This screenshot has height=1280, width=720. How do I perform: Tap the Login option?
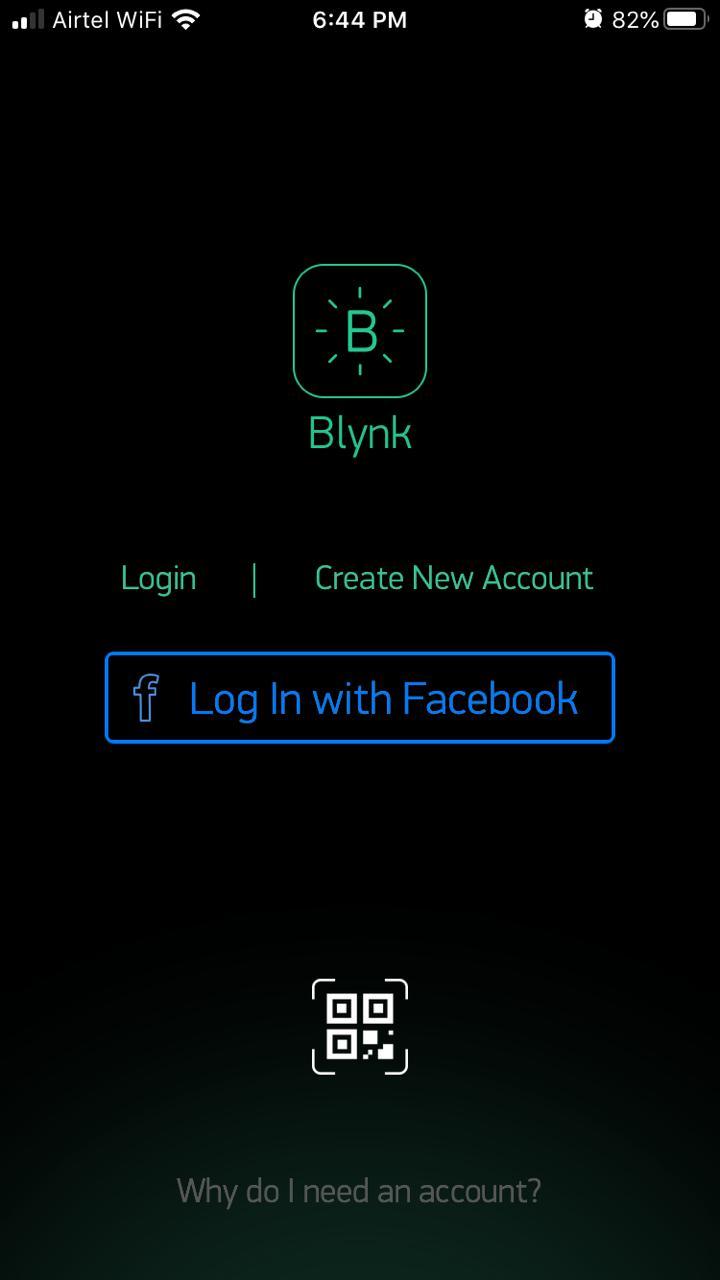(158, 578)
